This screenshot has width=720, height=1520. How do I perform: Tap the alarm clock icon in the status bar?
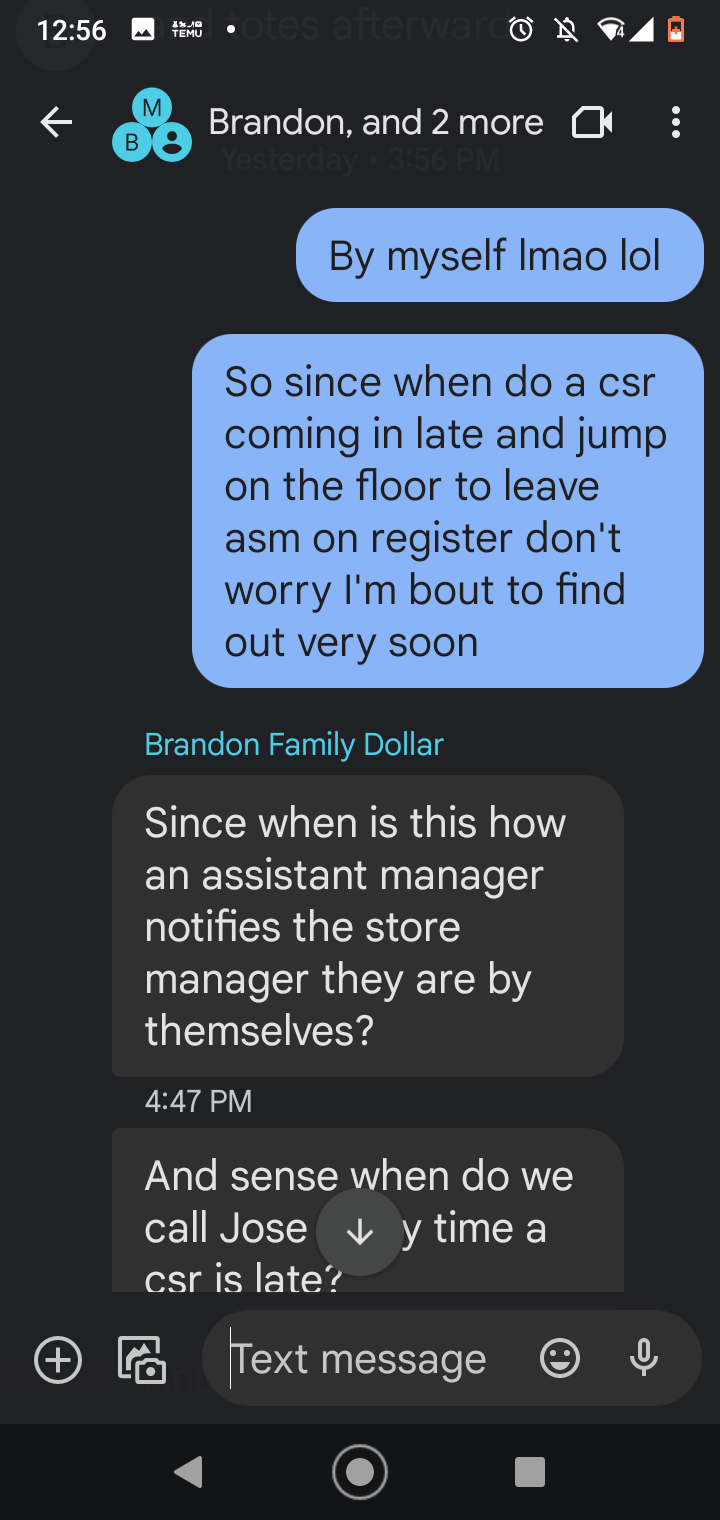click(x=521, y=31)
